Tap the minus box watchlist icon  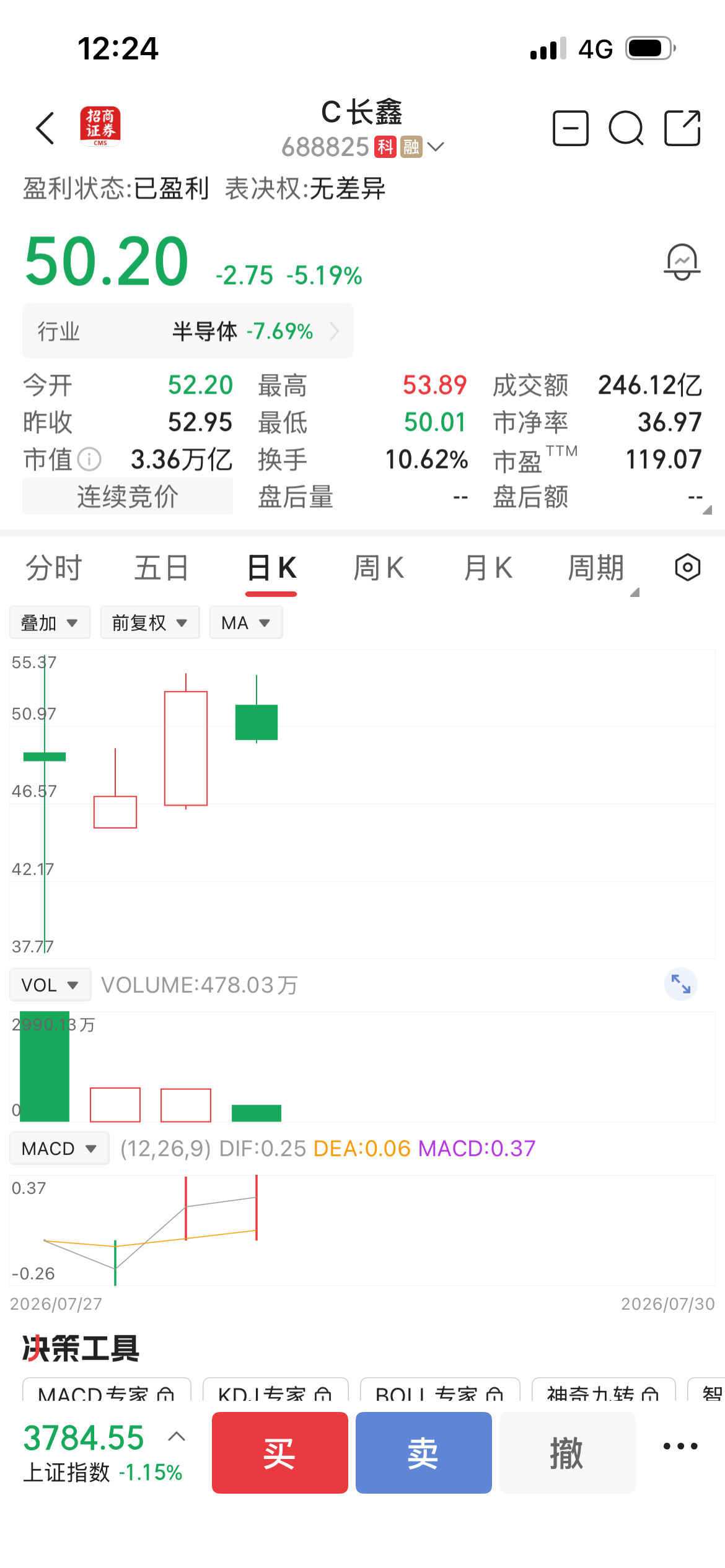coord(570,128)
